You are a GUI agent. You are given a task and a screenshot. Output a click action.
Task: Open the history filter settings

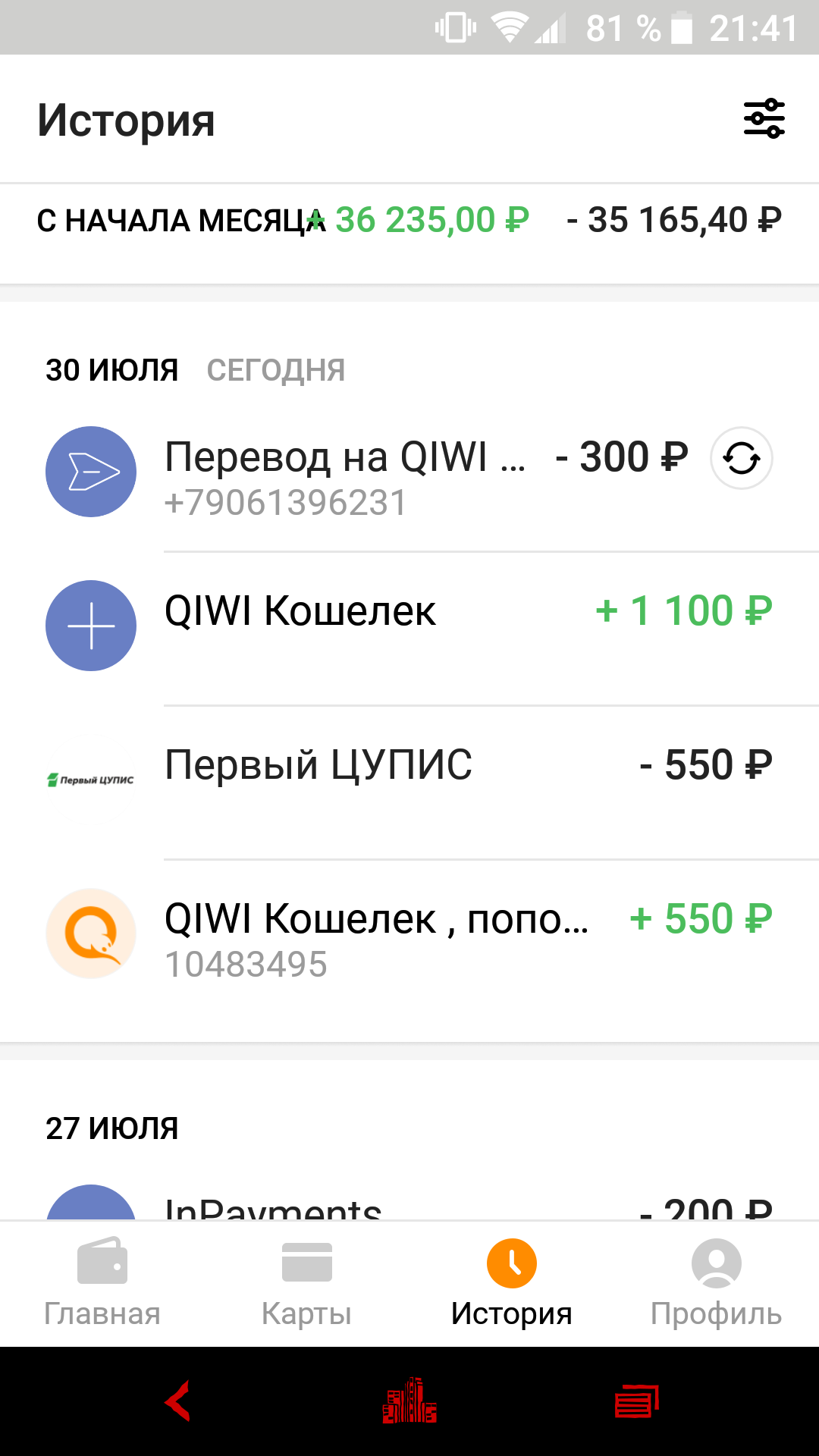click(764, 119)
